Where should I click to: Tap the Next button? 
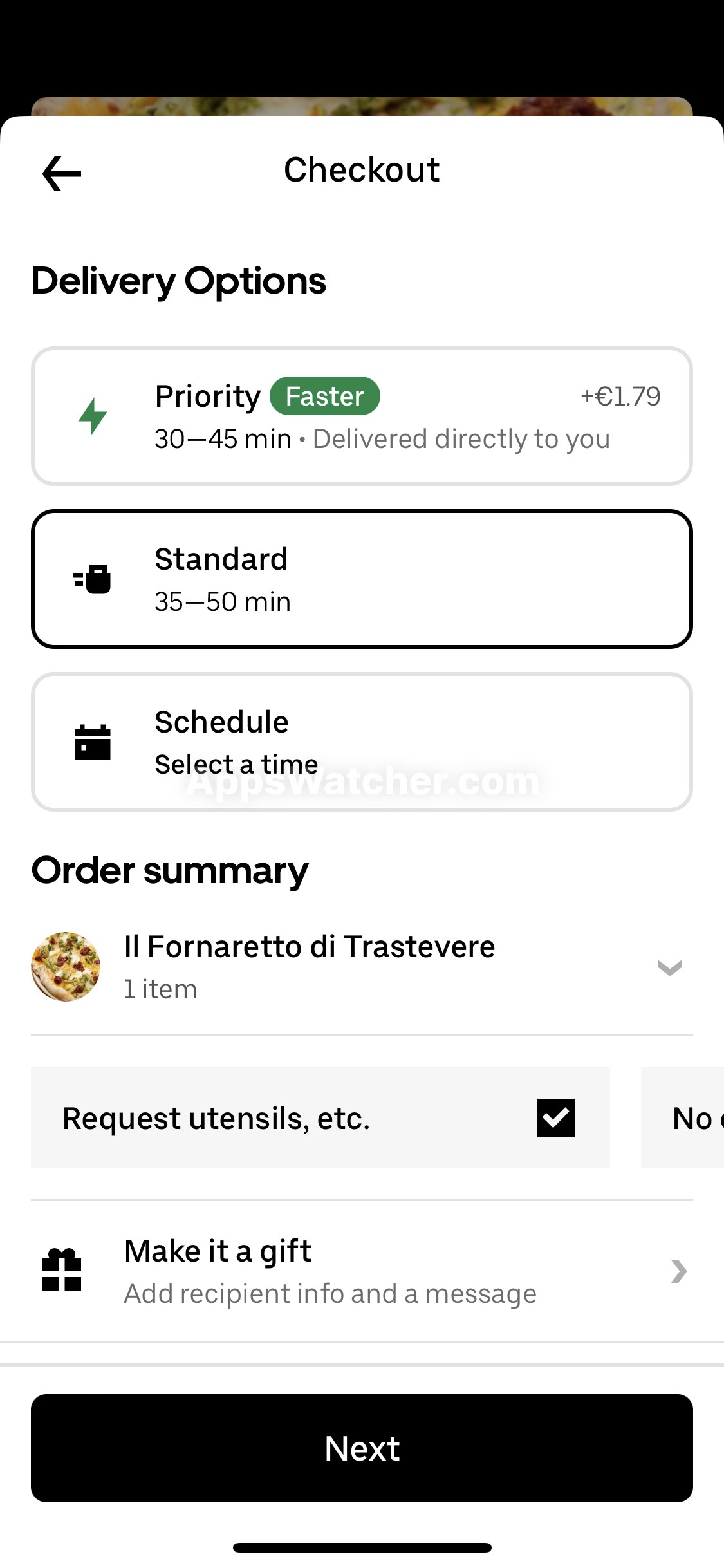coord(362,1448)
